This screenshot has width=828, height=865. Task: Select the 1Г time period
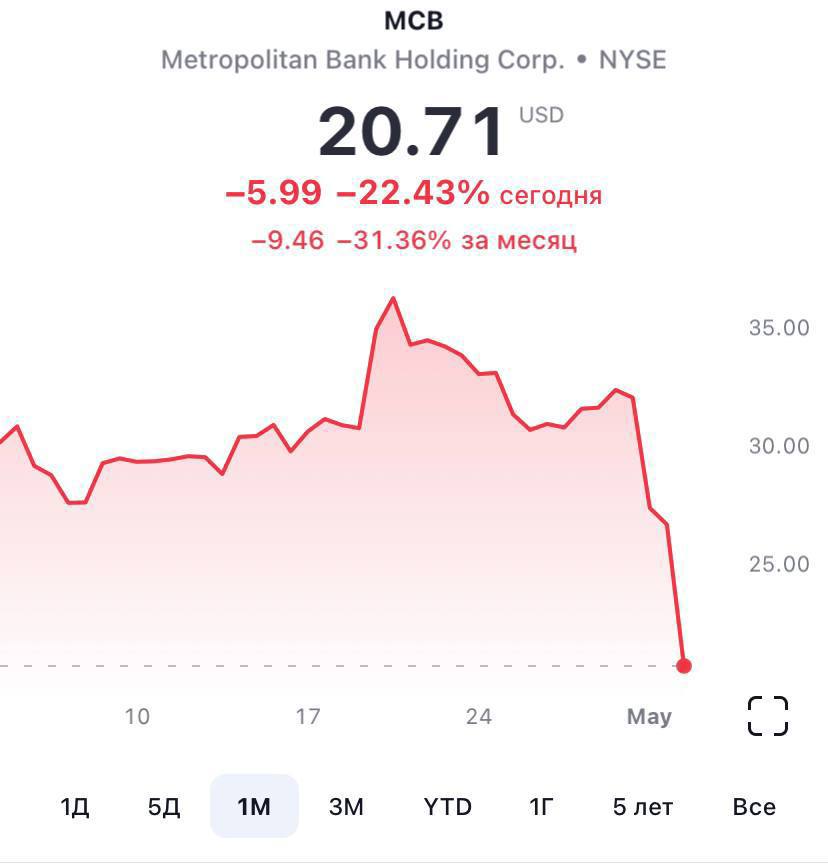coord(541,807)
